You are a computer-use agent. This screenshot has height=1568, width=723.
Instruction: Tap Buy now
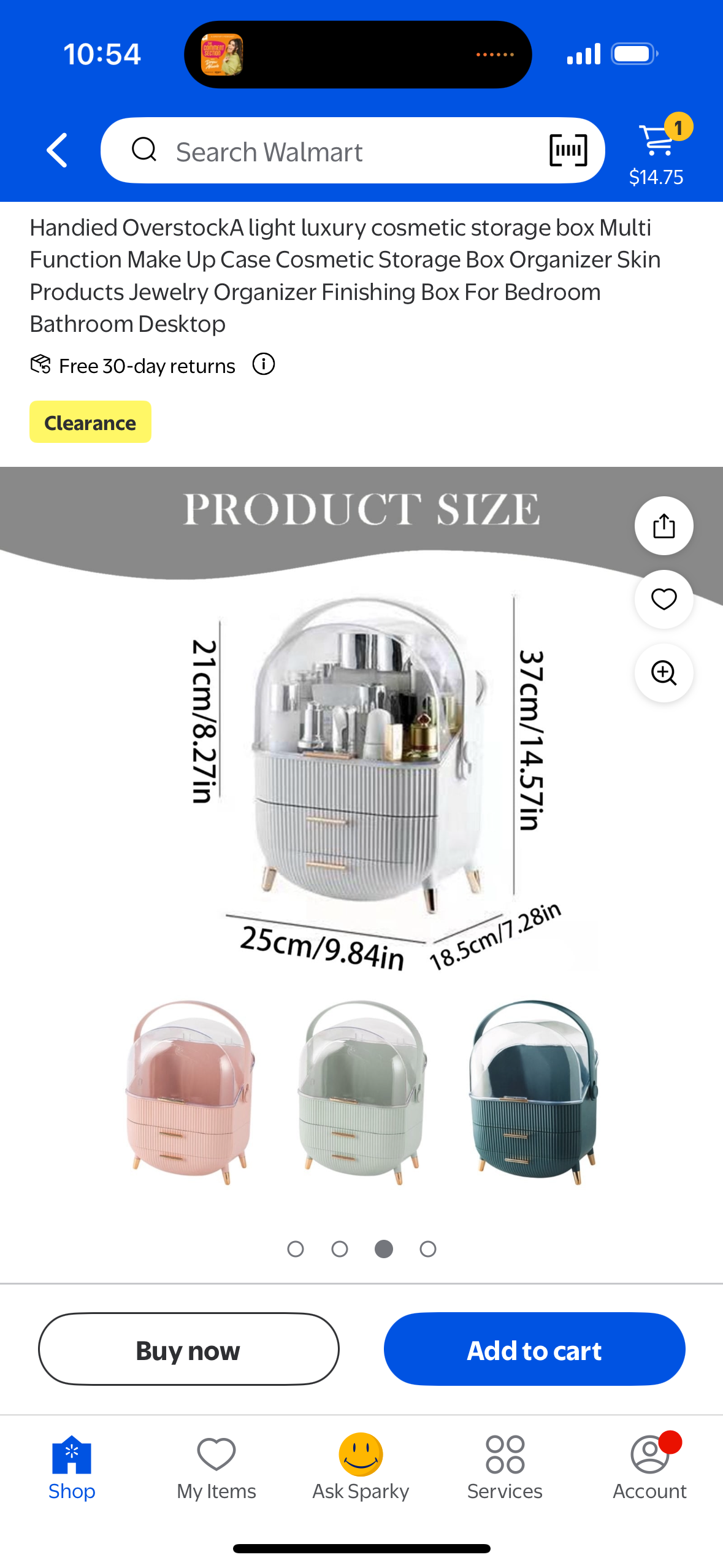[188, 1349]
